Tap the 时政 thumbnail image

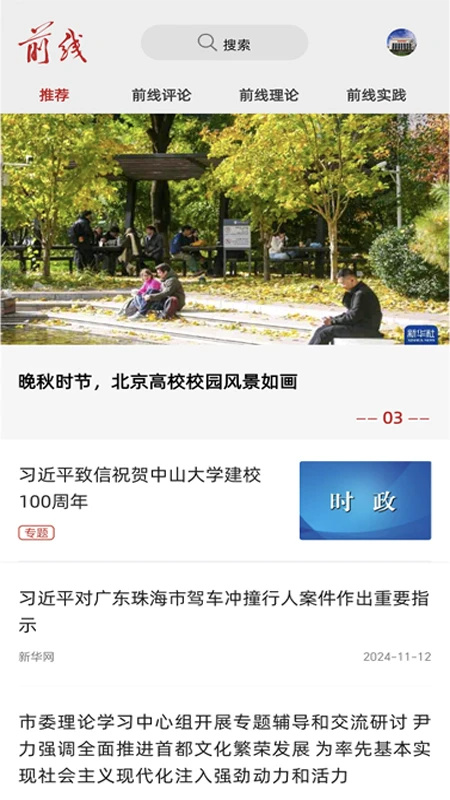click(x=365, y=501)
